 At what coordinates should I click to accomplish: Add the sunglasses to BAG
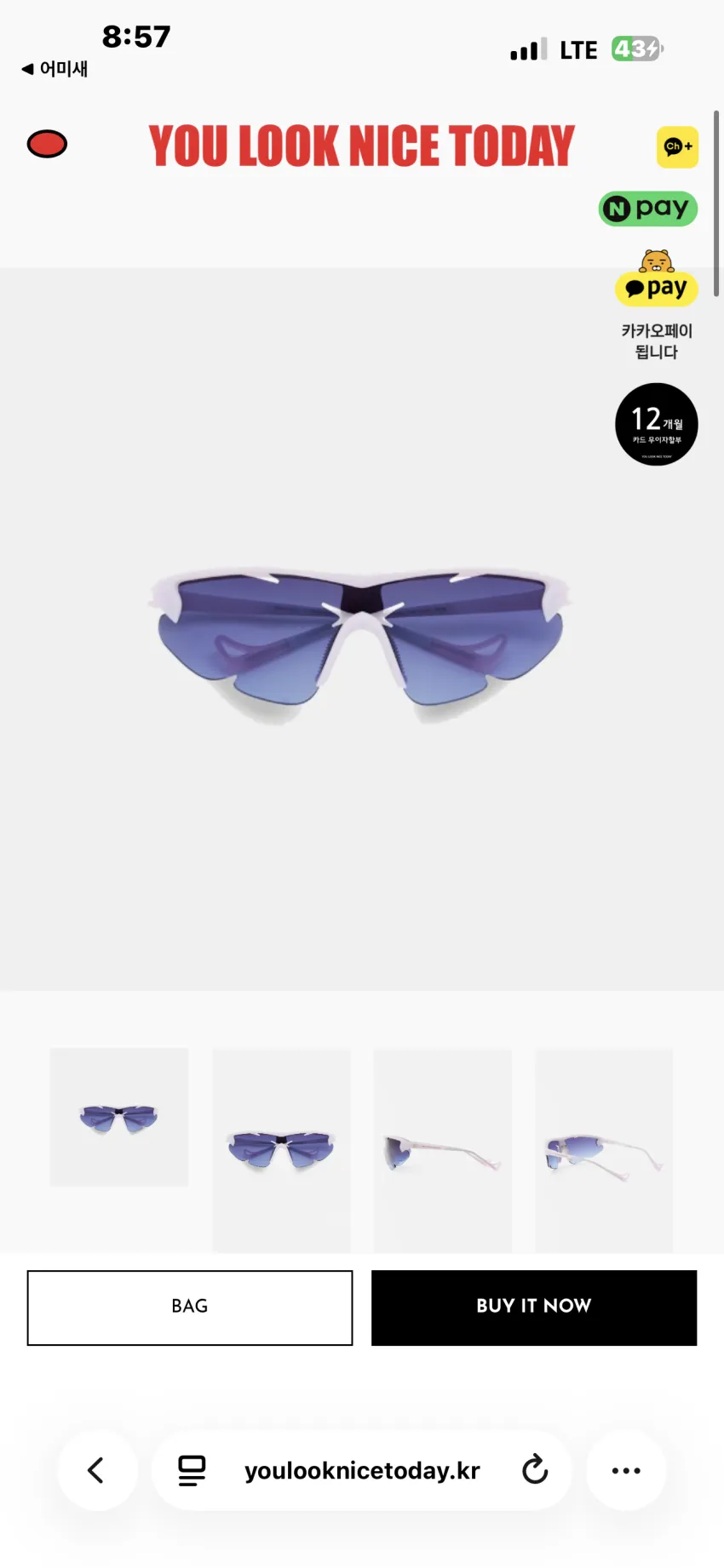pyautogui.click(x=190, y=1308)
